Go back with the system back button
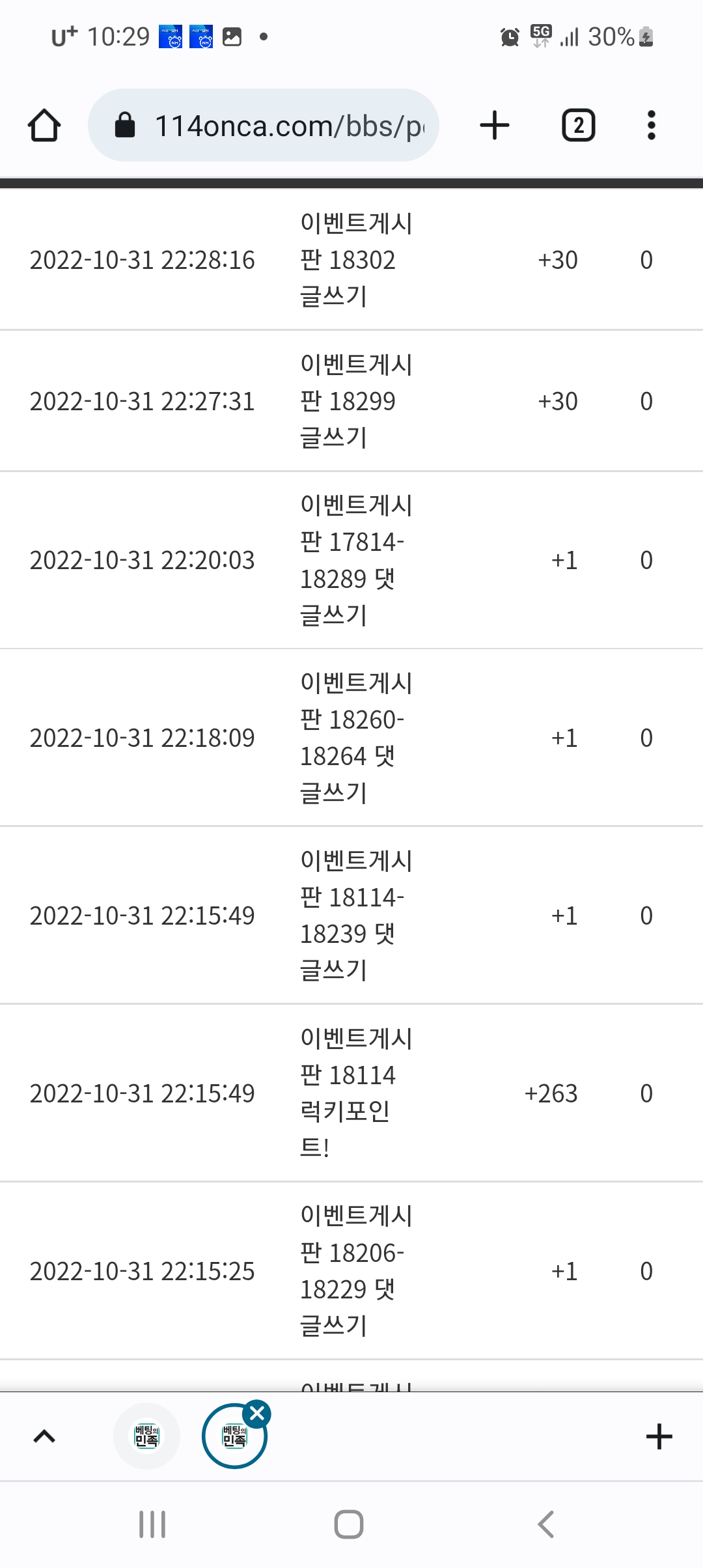This screenshot has height=1568, width=703. 545,1524
